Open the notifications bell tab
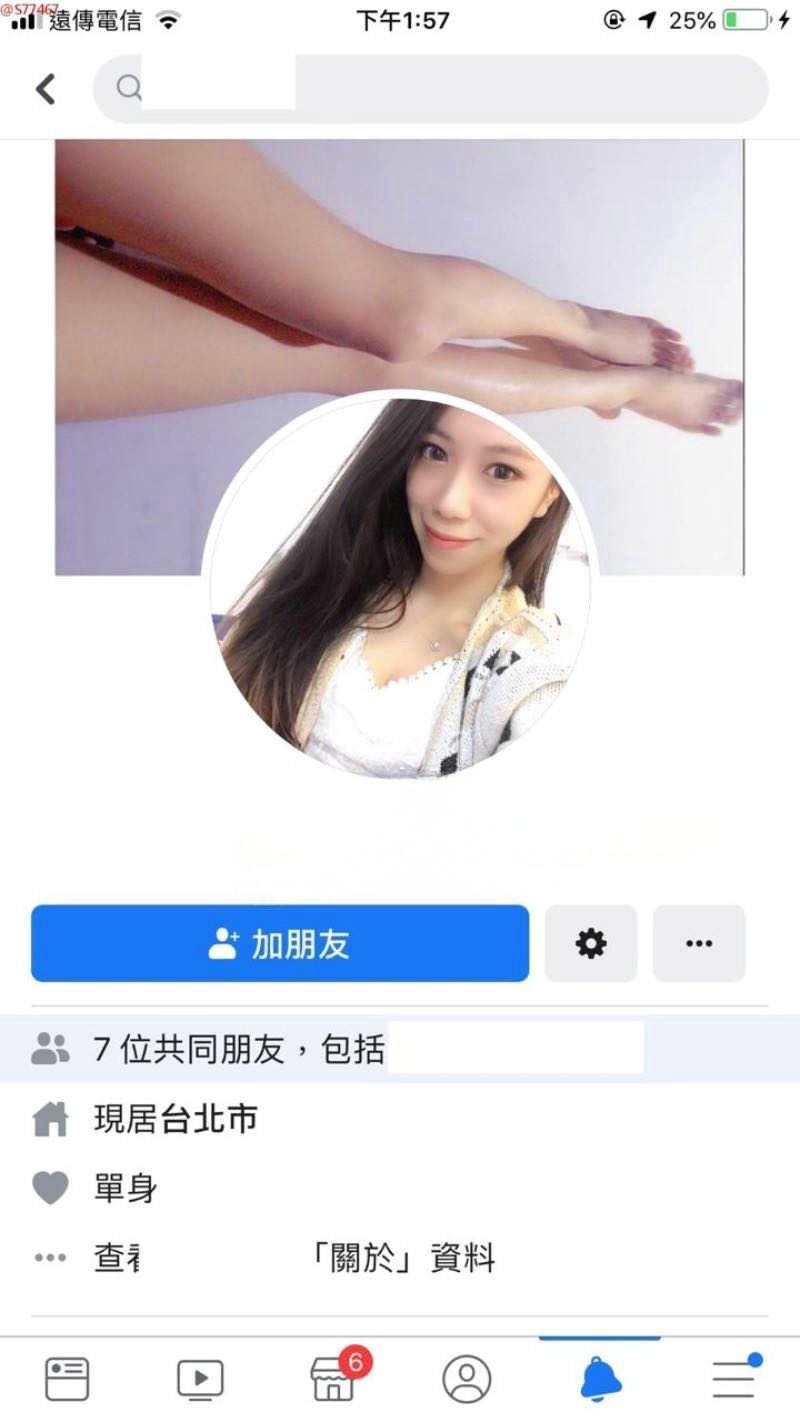Image resolution: width=800 pixels, height=1422 pixels. (600, 1380)
